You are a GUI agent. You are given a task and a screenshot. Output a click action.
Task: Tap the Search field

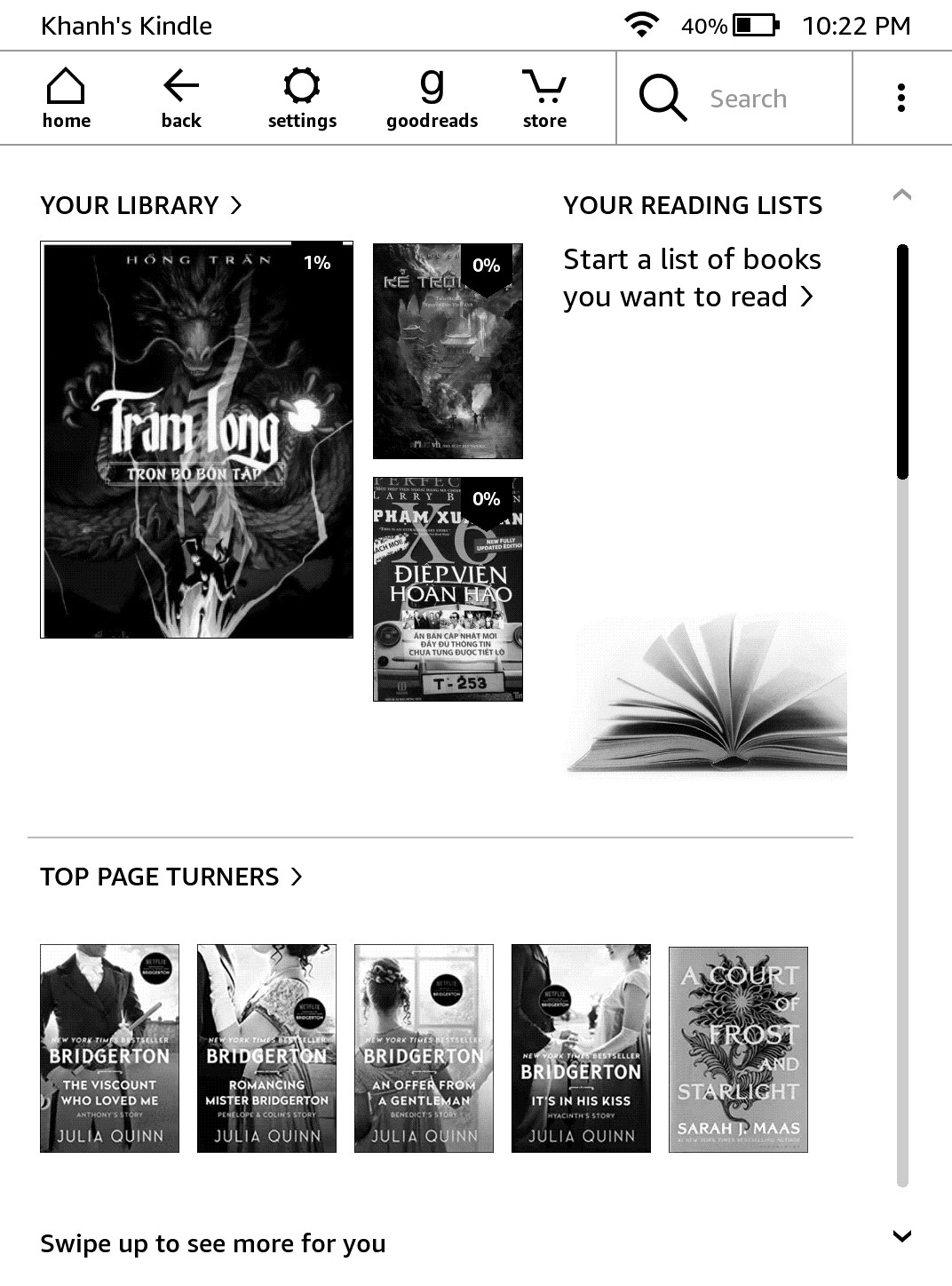tap(748, 99)
